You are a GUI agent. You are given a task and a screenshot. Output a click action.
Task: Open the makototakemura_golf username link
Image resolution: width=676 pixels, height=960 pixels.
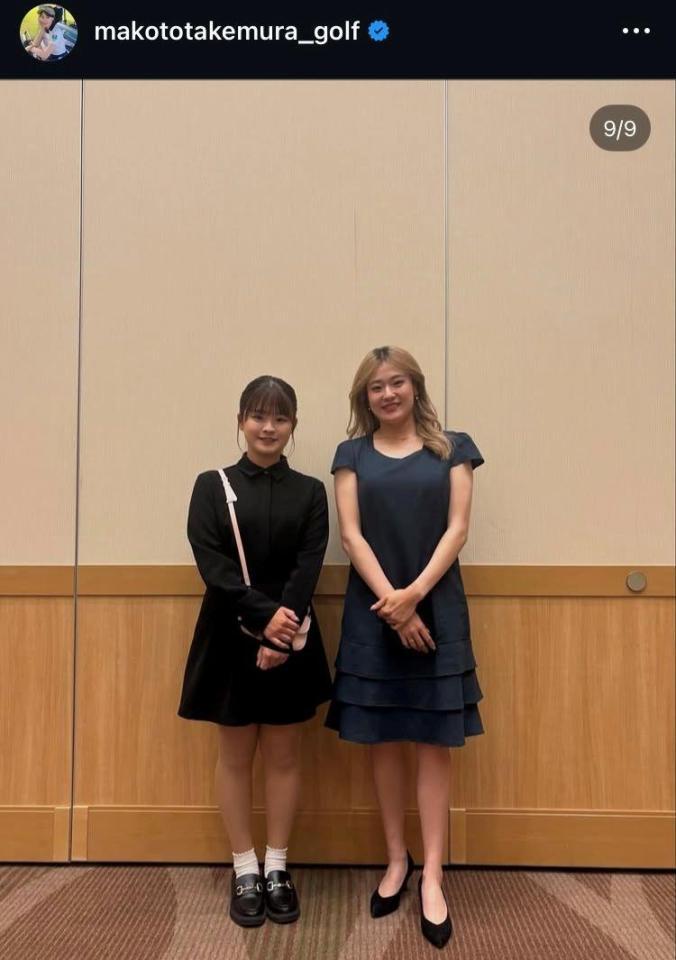click(x=226, y=32)
